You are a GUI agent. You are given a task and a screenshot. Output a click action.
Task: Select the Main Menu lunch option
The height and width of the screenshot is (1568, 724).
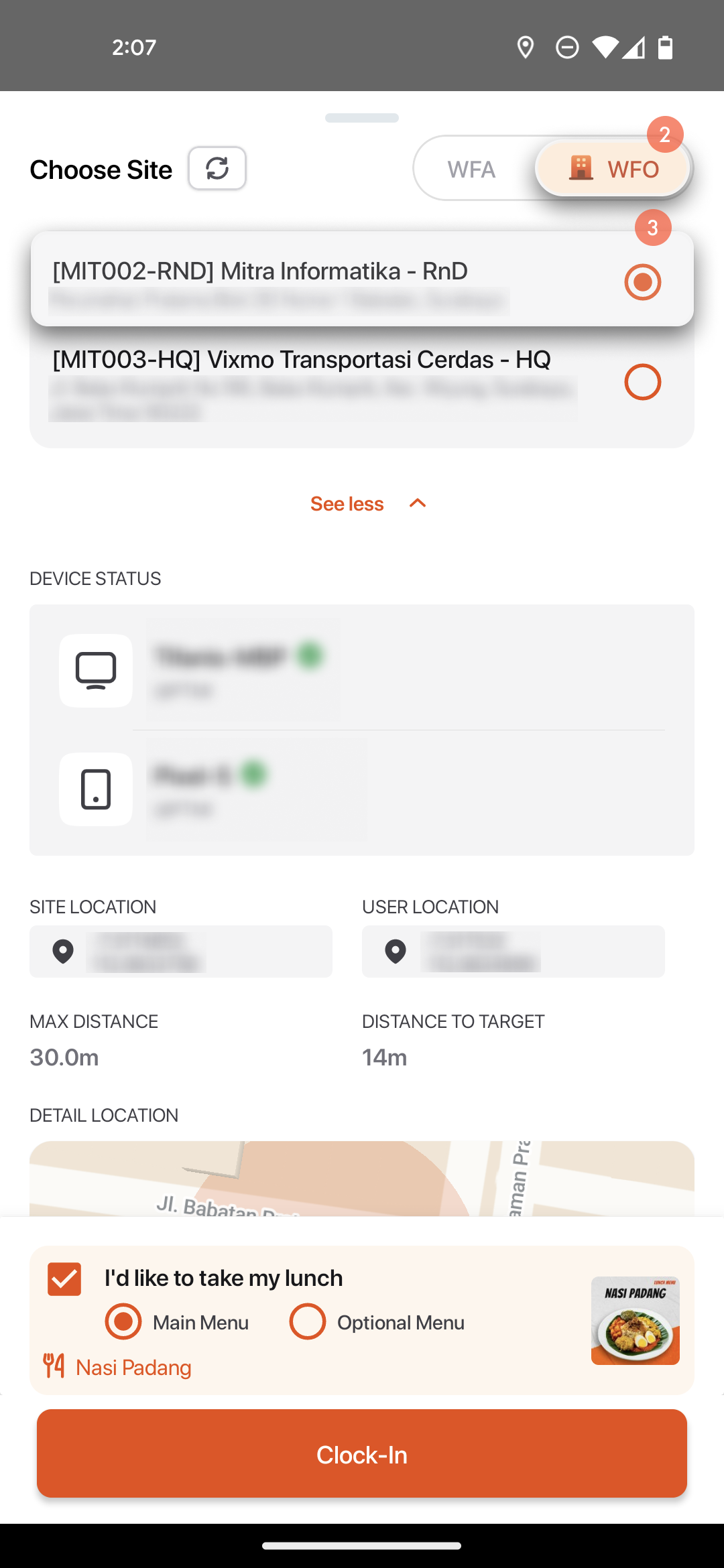177,1322
